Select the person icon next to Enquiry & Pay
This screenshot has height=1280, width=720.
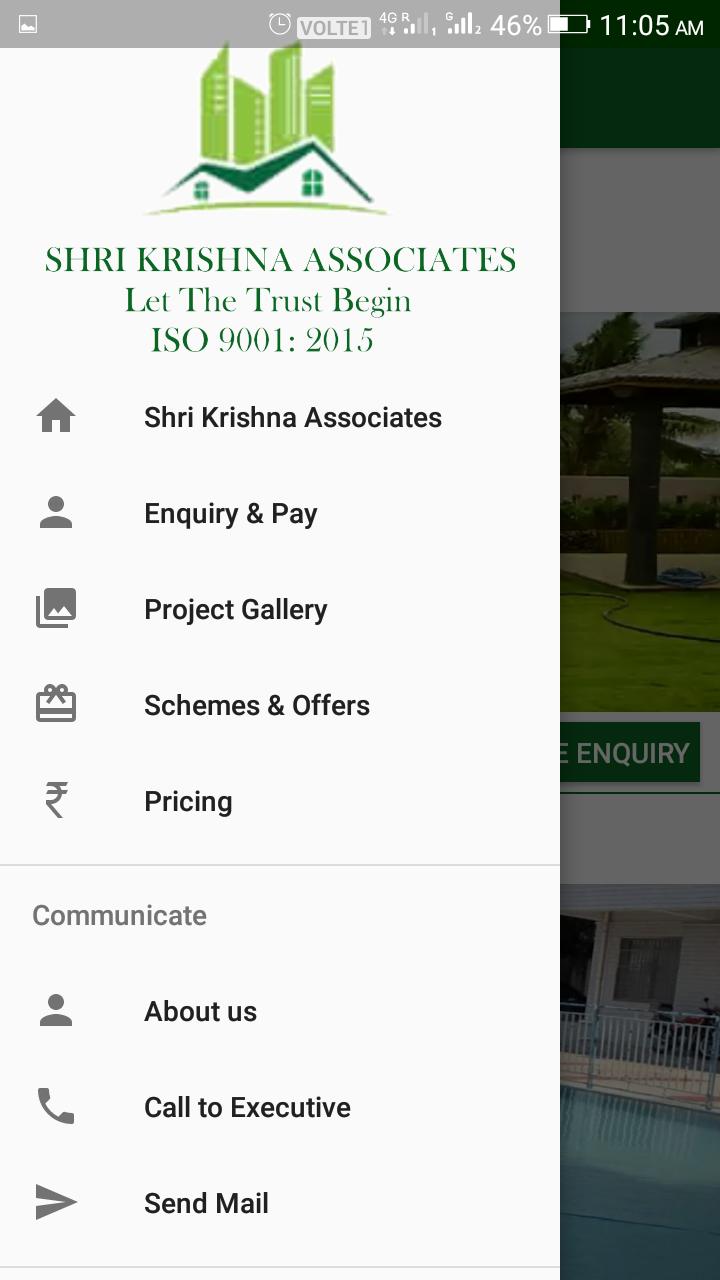tap(57, 512)
